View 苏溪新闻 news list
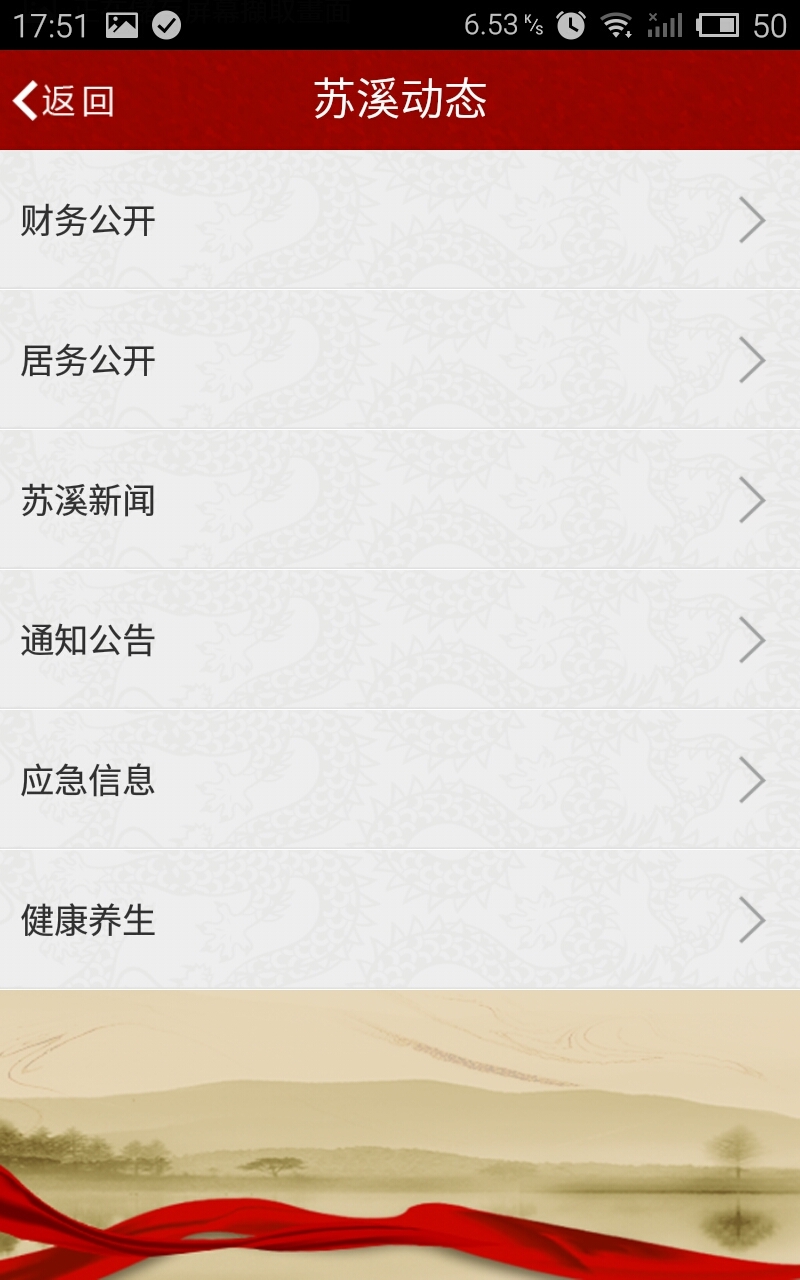Viewport: 800px width, 1280px height. click(400, 500)
